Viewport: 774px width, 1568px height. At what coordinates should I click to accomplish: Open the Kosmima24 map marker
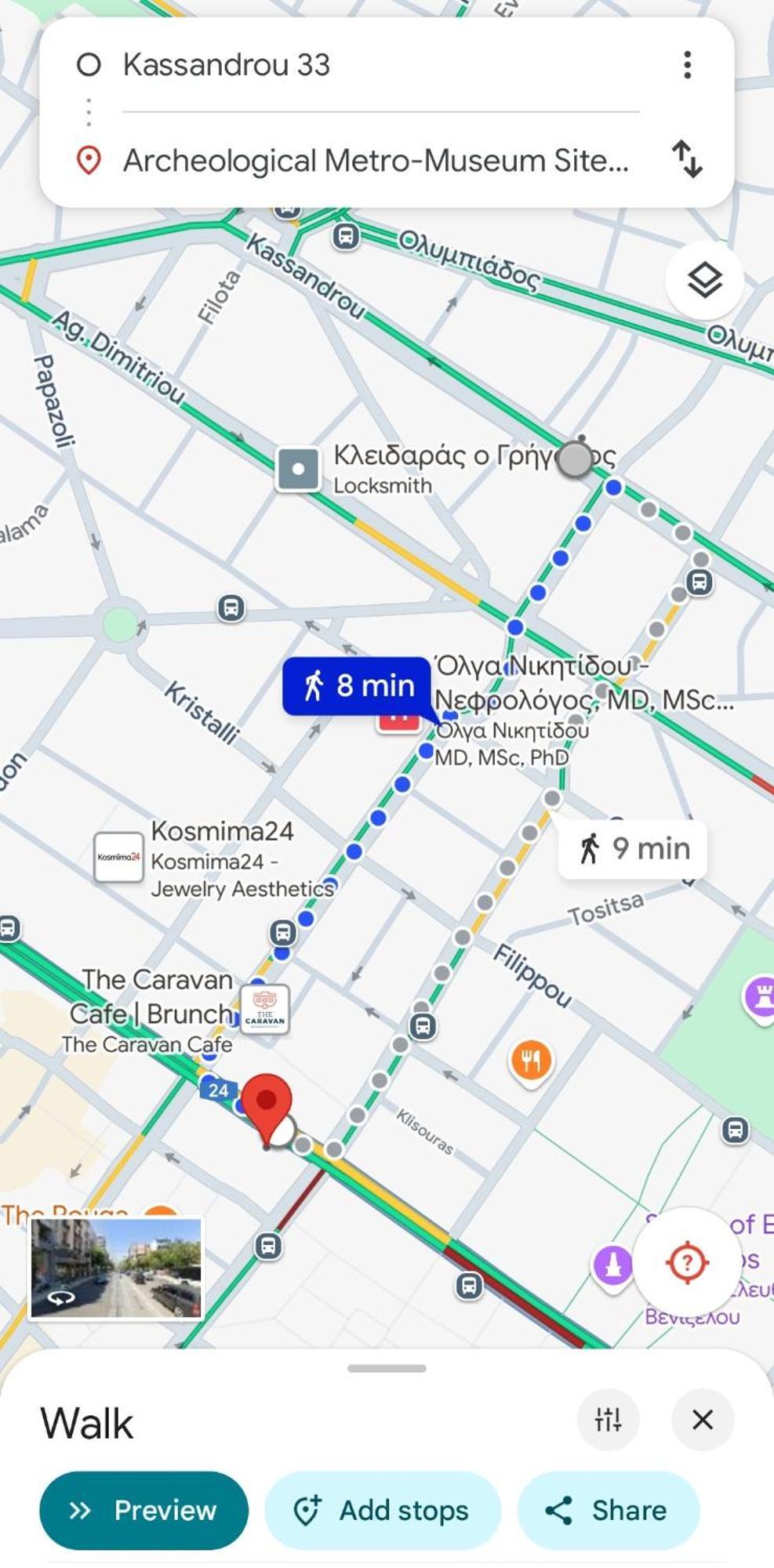point(118,857)
